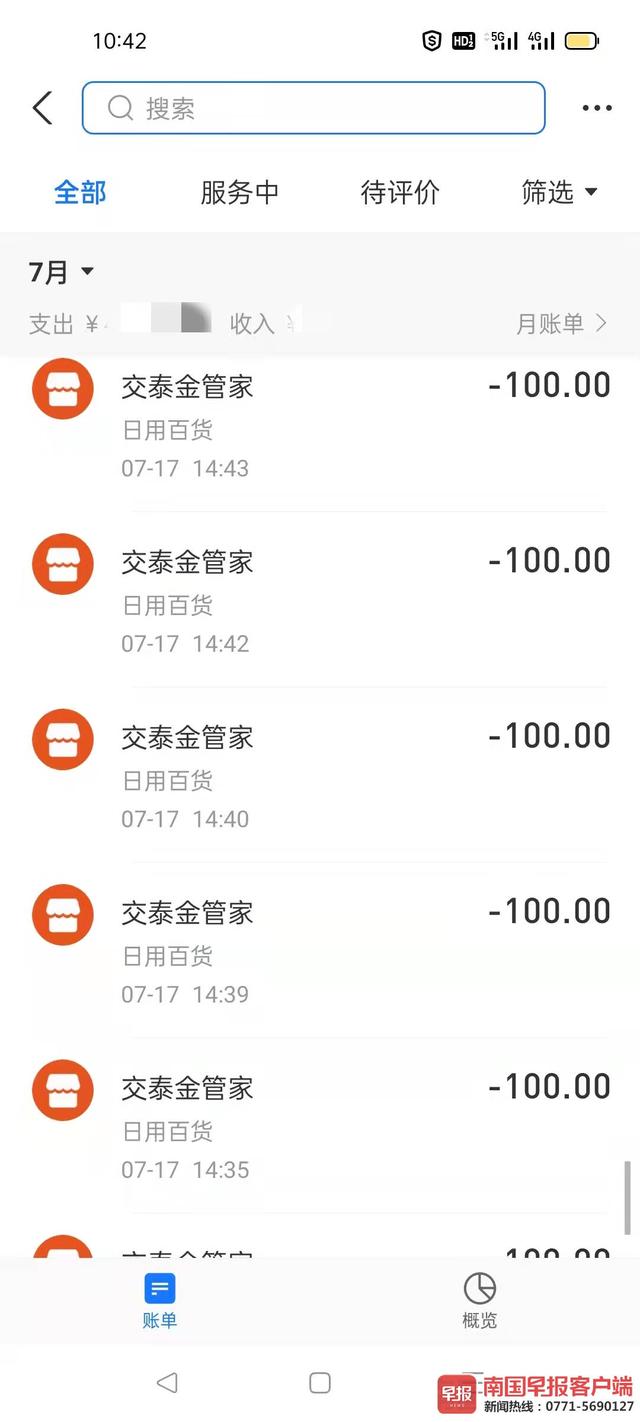Open the 7月 month picker
The height and width of the screenshot is (1422, 640).
(x=62, y=271)
